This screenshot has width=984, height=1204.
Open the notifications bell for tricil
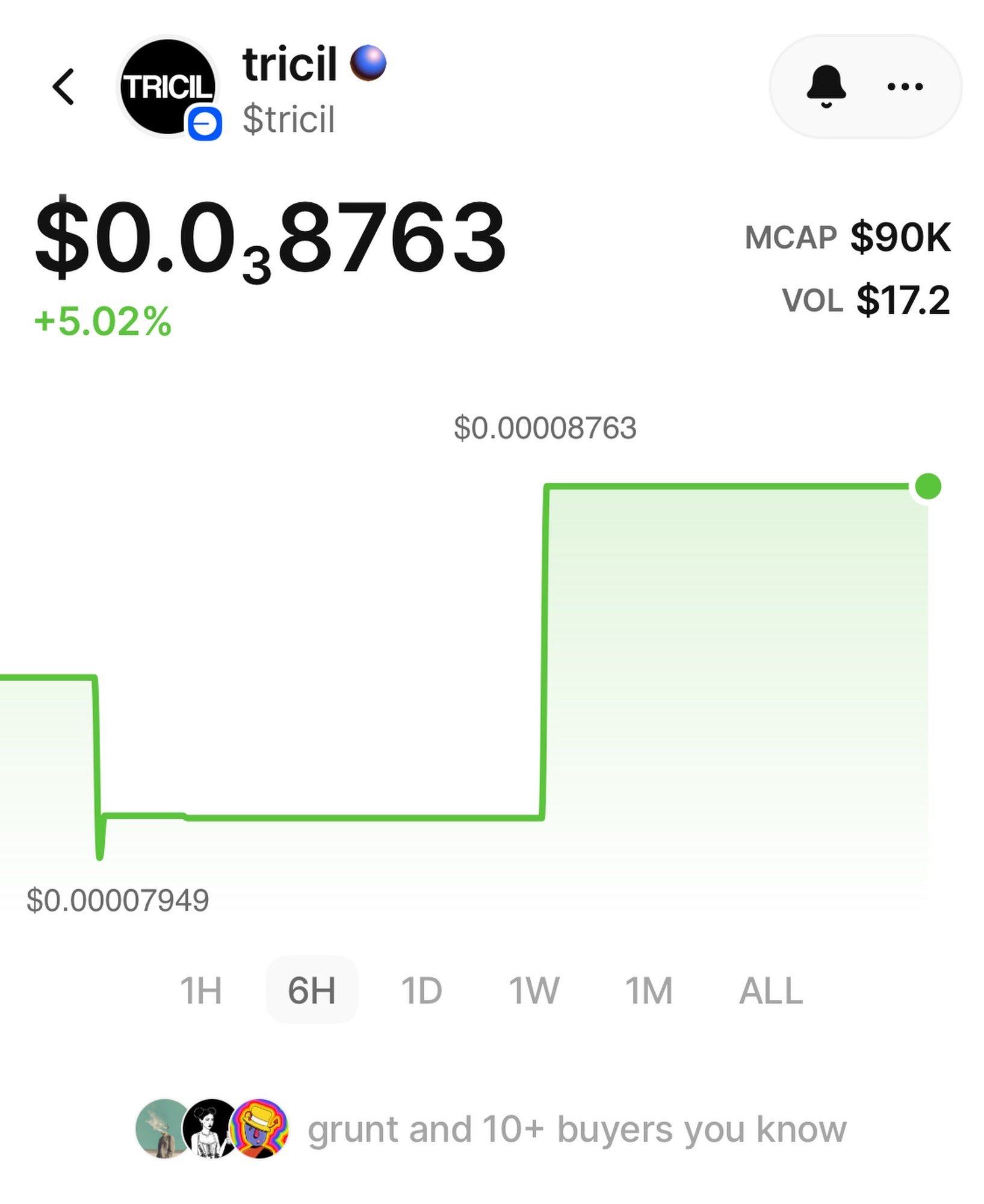(x=826, y=87)
